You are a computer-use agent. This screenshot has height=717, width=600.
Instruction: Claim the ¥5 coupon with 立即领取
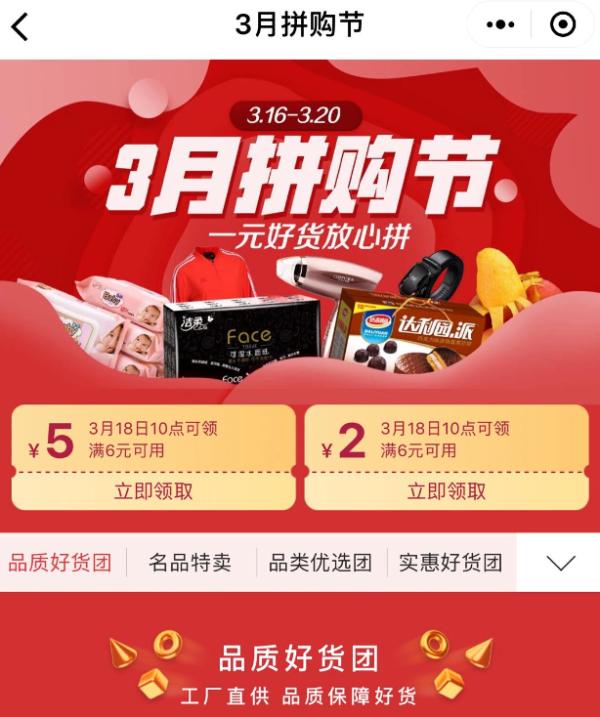point(153,490)
